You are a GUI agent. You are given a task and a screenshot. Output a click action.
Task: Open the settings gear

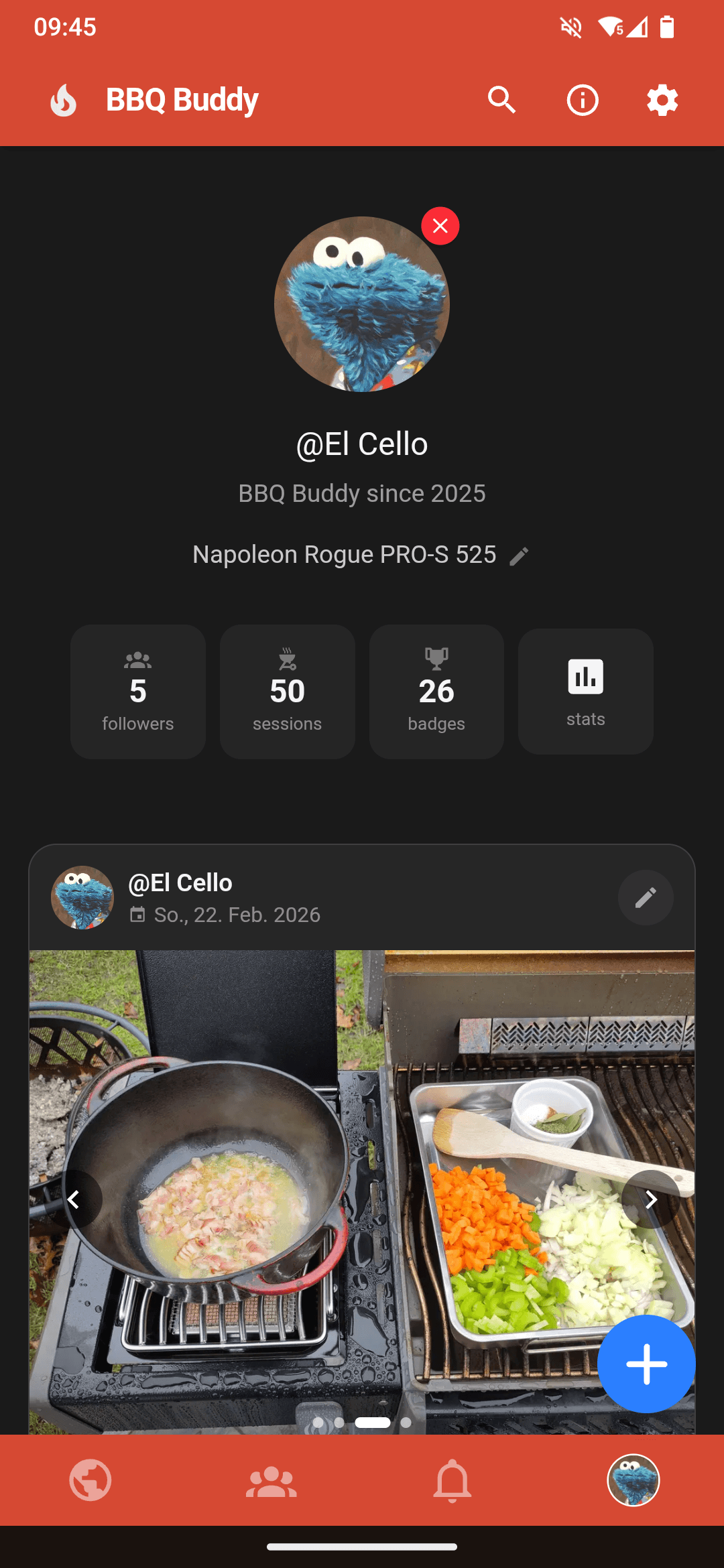661,100
